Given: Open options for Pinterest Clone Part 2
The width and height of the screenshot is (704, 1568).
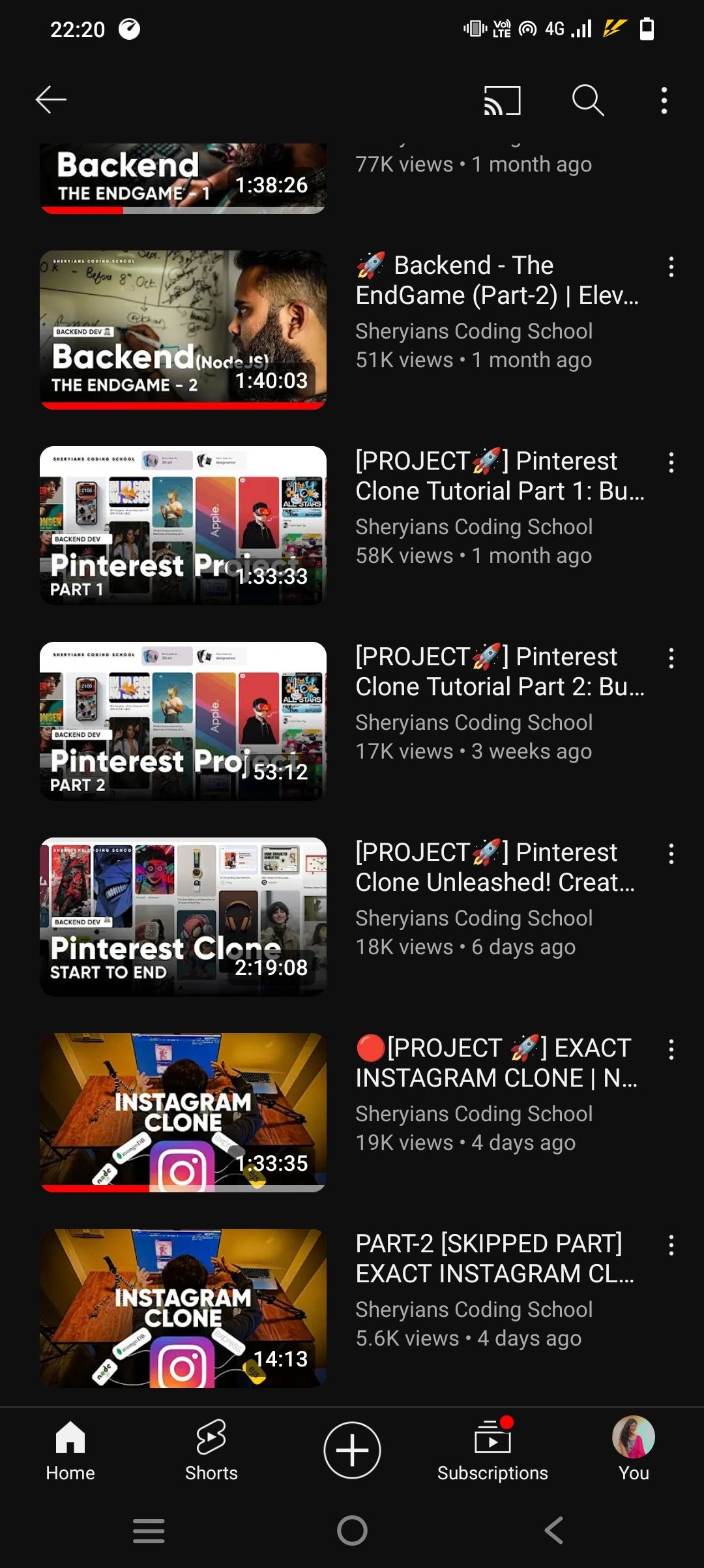Looking at the screenshot, I should click(671, 658).
